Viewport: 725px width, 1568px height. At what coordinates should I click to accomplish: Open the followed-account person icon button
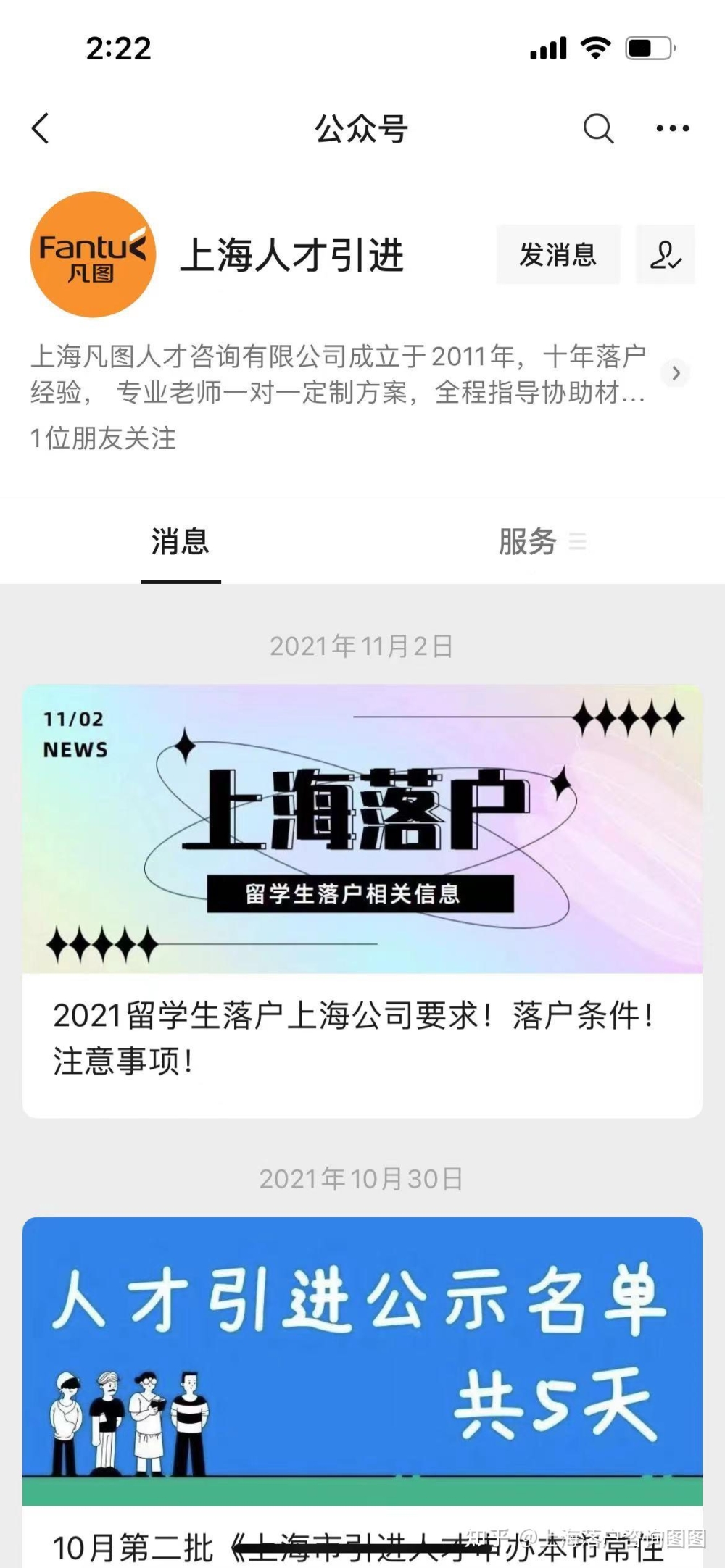[665, 254]
